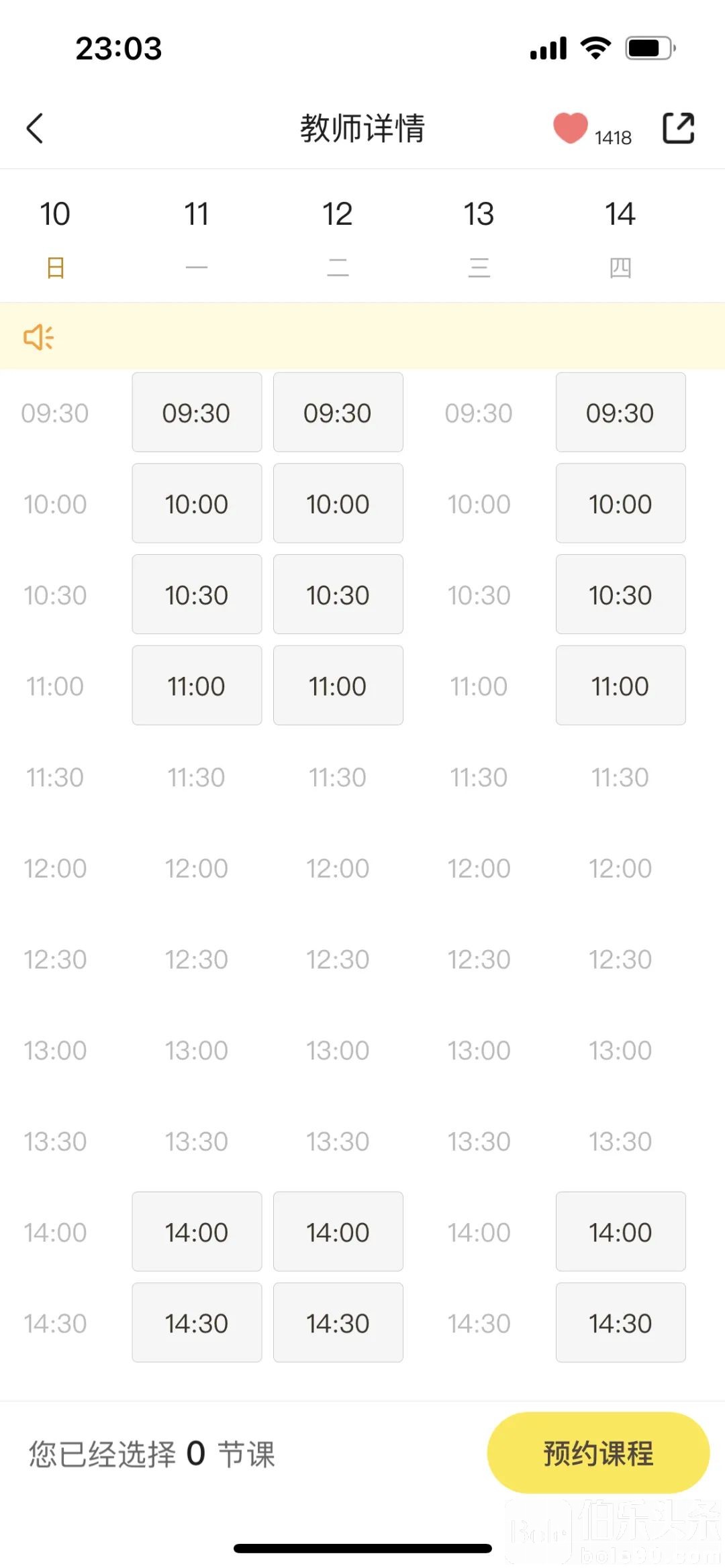This screenshot has width=725, height=1568.
Task: Select 09:30 on Thursday the 14th
Action: [x=620, y=413]
